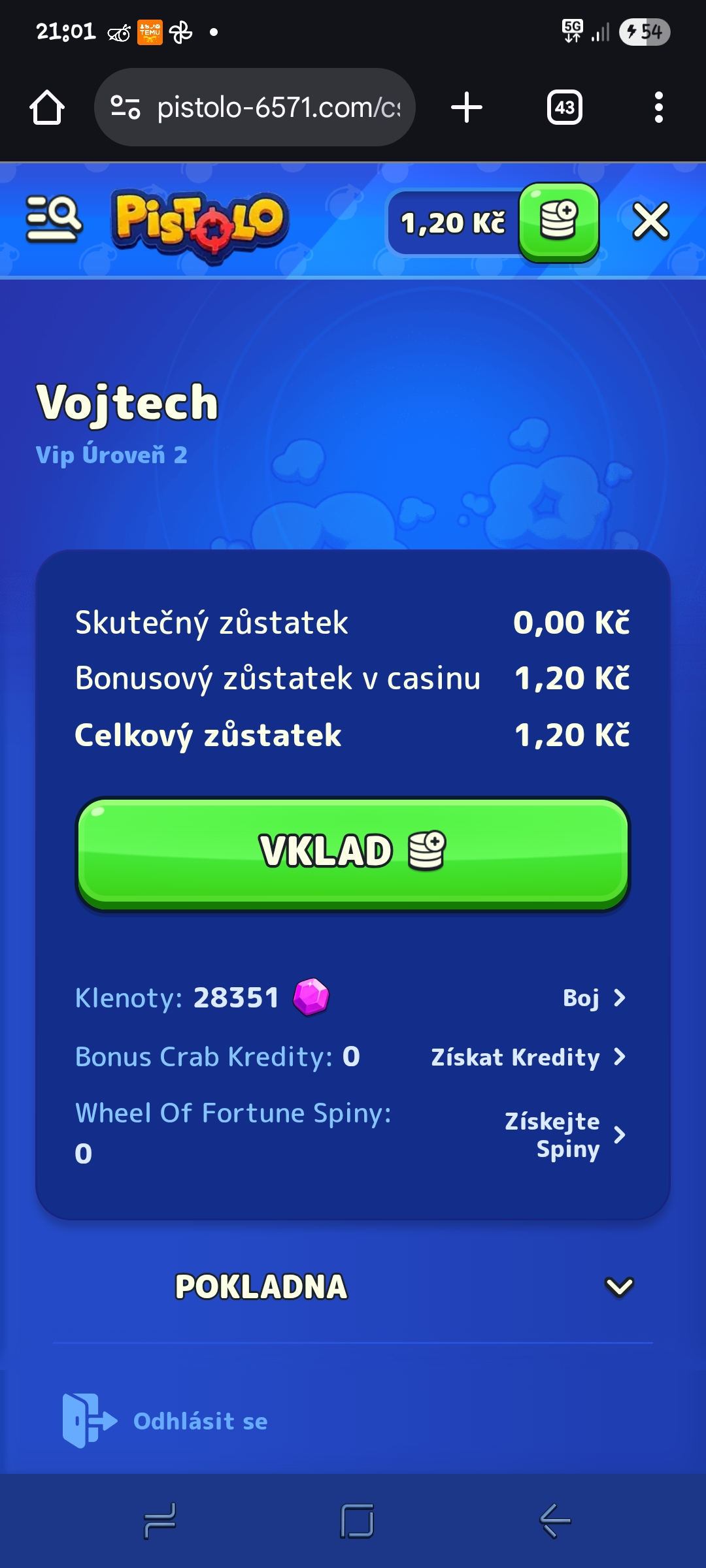Open the browser overflow menu
Viewport: 706px width, 1568px height.
[658, 107]
